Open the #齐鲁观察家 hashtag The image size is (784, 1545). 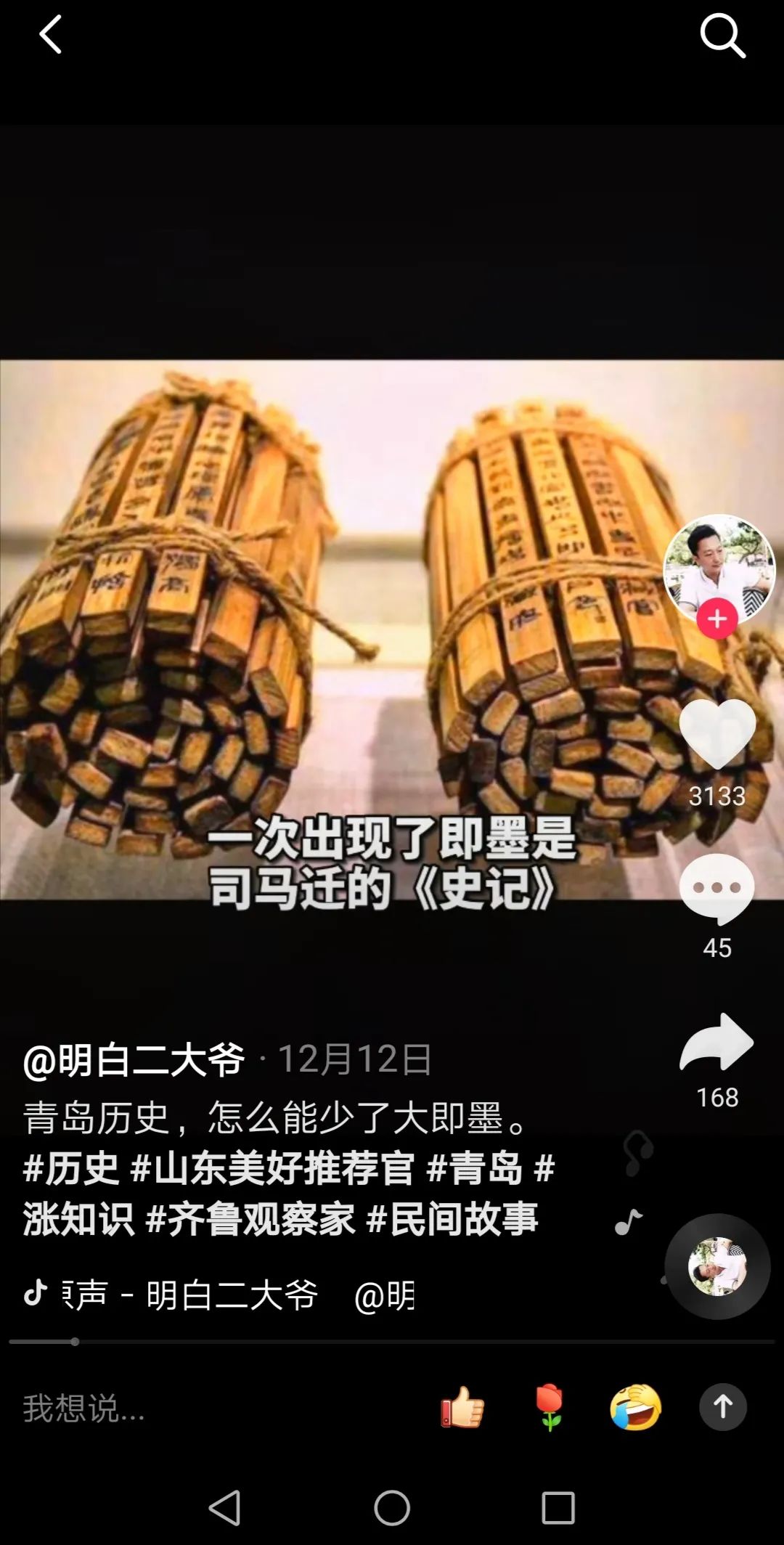250,1218
